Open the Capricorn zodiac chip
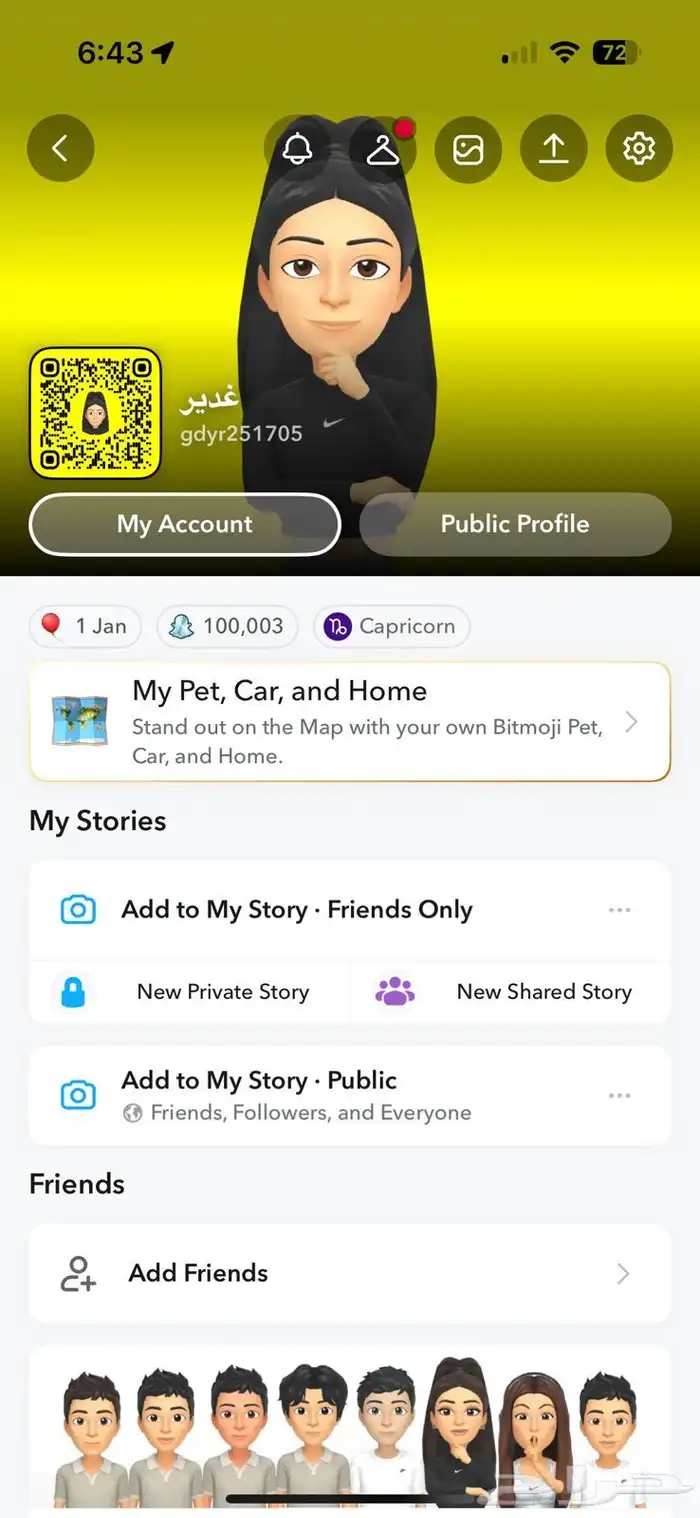The image size is (700, 1518). click(391, 627)
